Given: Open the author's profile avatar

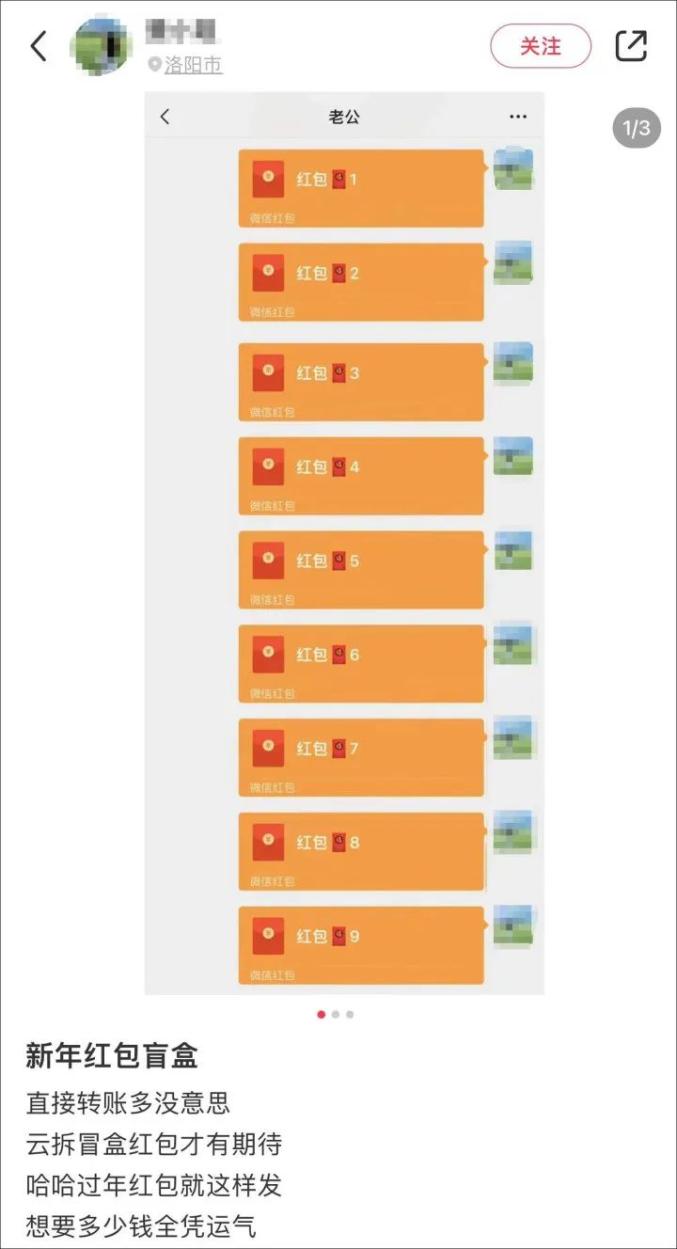Looking at the screenshot, I should click(x=101, y=46).
